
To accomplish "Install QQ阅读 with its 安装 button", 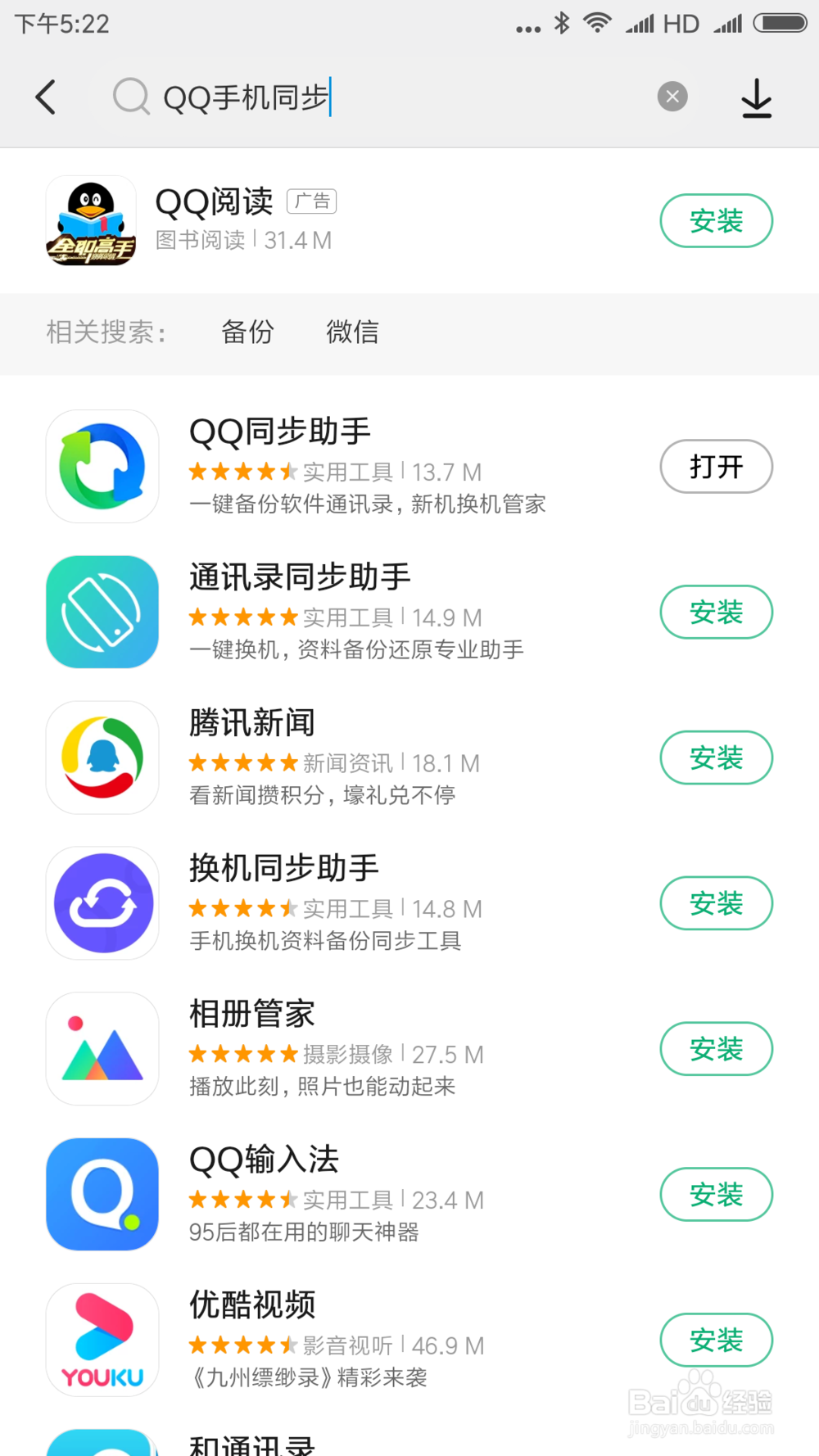I will click(716, 221).
